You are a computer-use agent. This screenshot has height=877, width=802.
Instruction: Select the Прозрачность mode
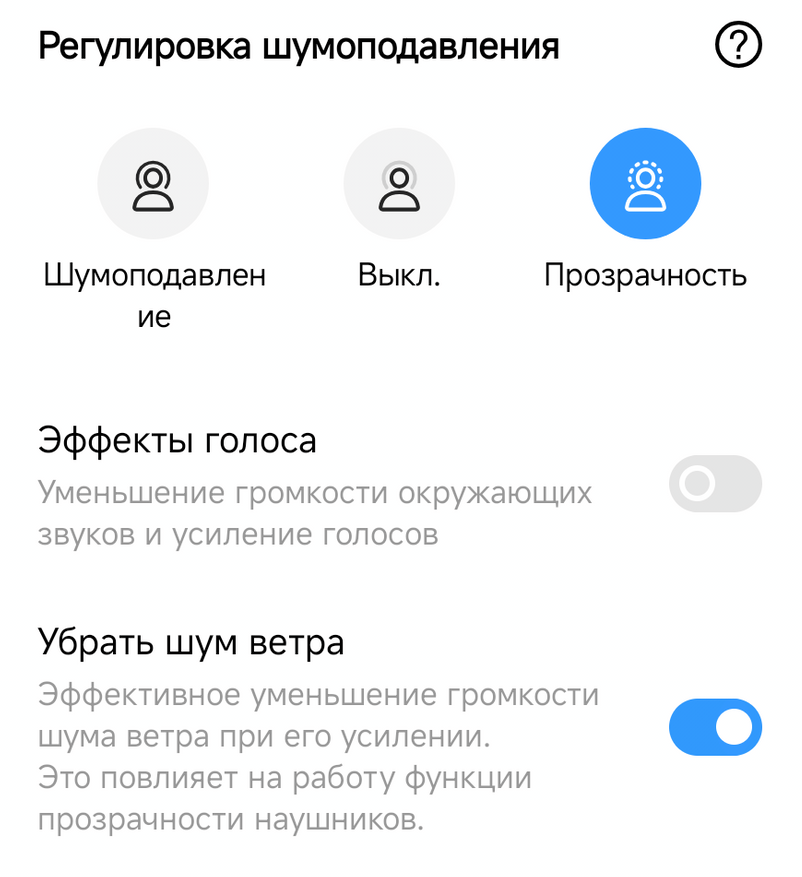tap(645, 187)
